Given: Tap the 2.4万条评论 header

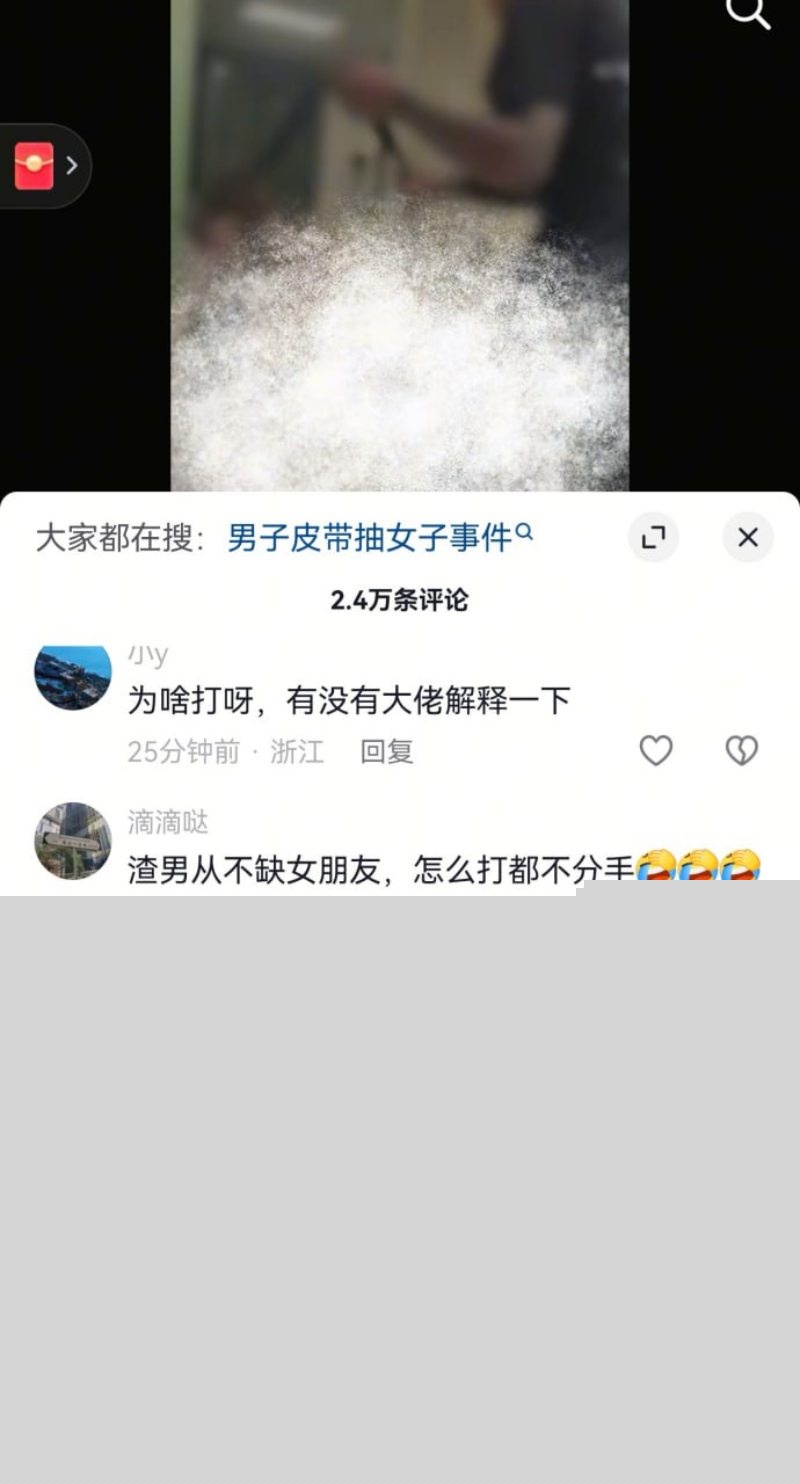Looking at the screenshot, I should point(400,600).
